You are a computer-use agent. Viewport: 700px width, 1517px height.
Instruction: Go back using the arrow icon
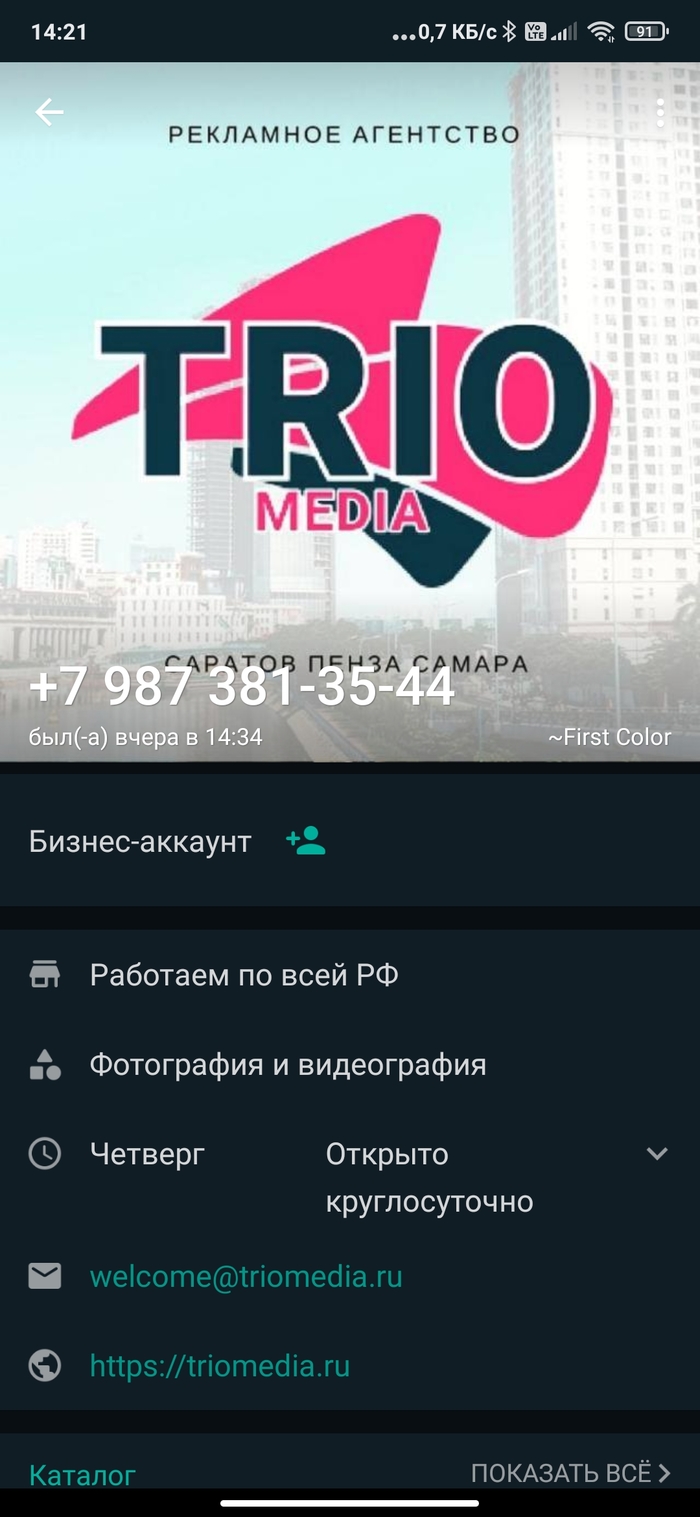(49, 112)
